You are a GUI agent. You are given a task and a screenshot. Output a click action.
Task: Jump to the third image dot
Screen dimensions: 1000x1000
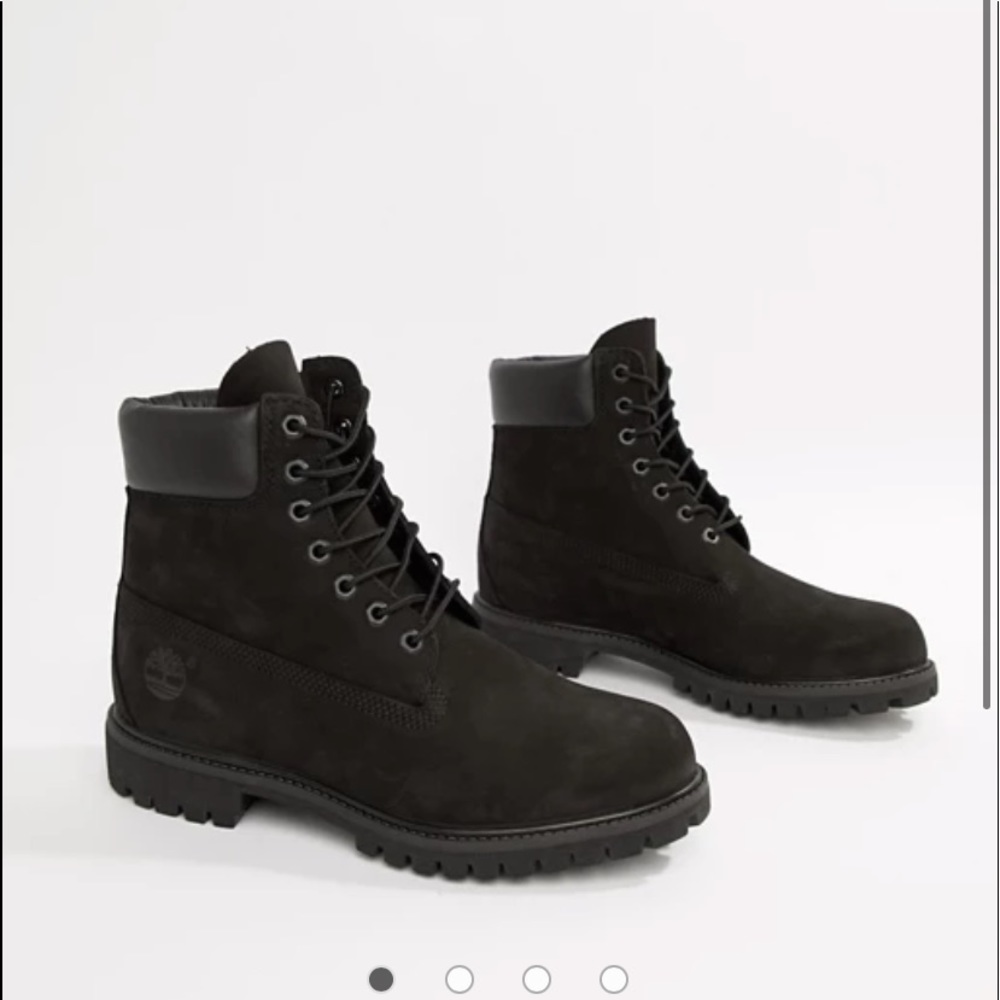click(x=536, y=979)
